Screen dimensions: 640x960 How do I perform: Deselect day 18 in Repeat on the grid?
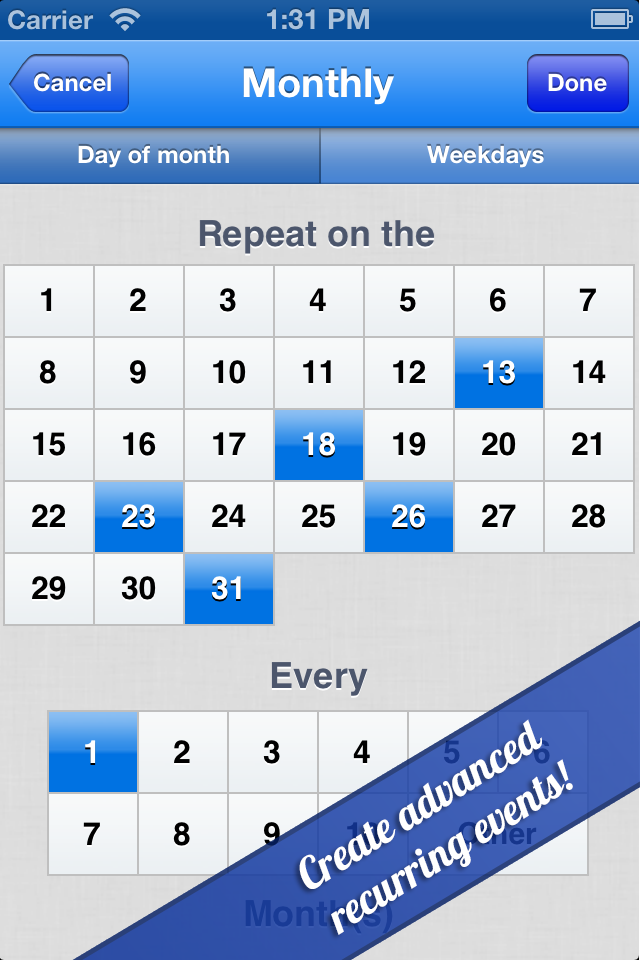coord(318,445)
